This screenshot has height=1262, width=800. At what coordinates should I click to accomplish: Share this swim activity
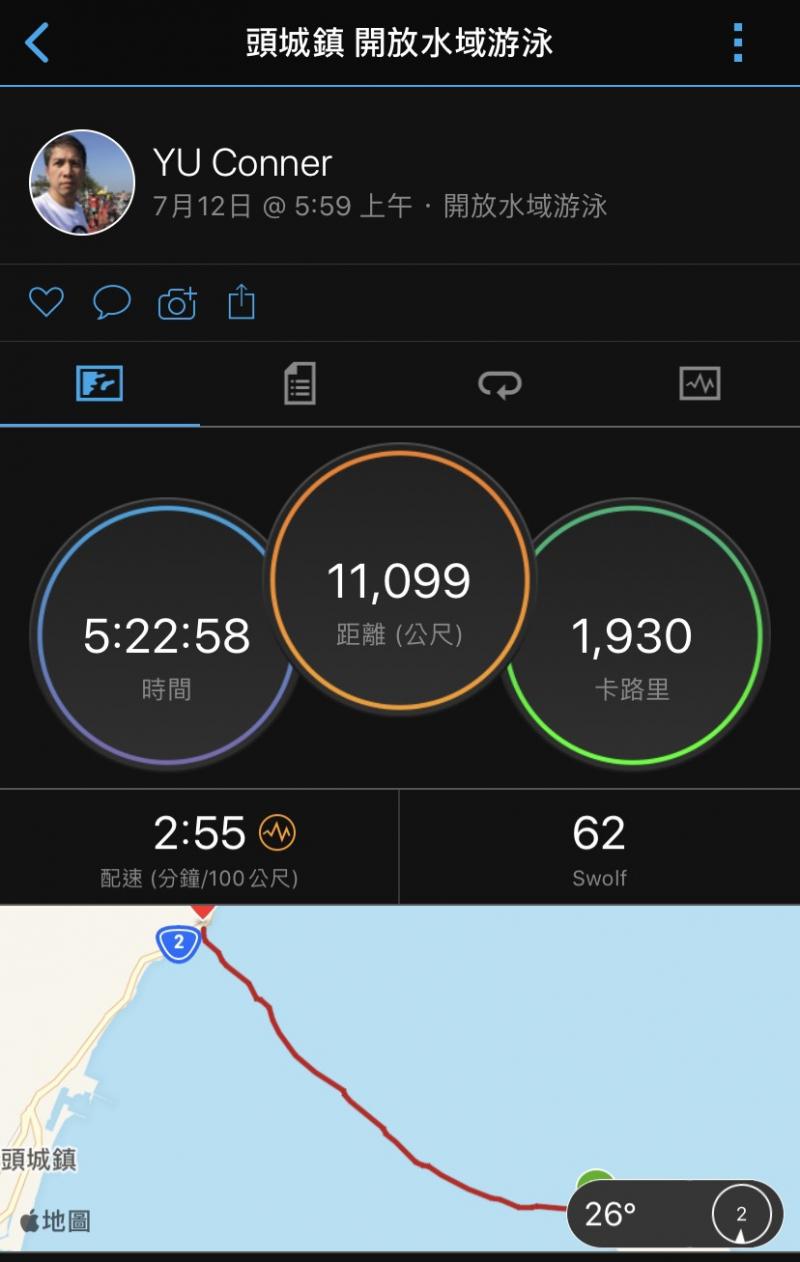(x=241, y=302)
